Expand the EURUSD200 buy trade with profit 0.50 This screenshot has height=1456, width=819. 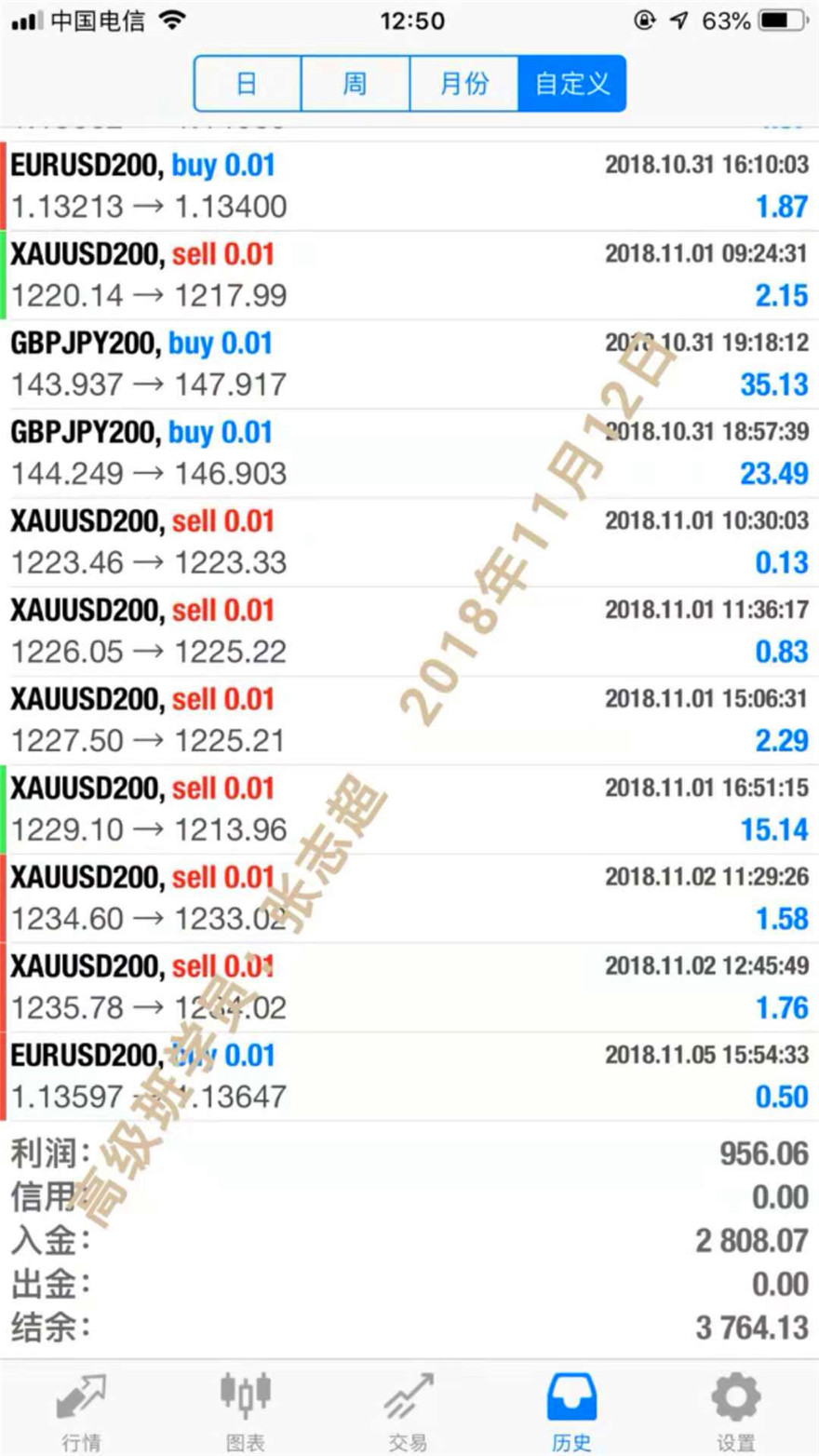409,1075
